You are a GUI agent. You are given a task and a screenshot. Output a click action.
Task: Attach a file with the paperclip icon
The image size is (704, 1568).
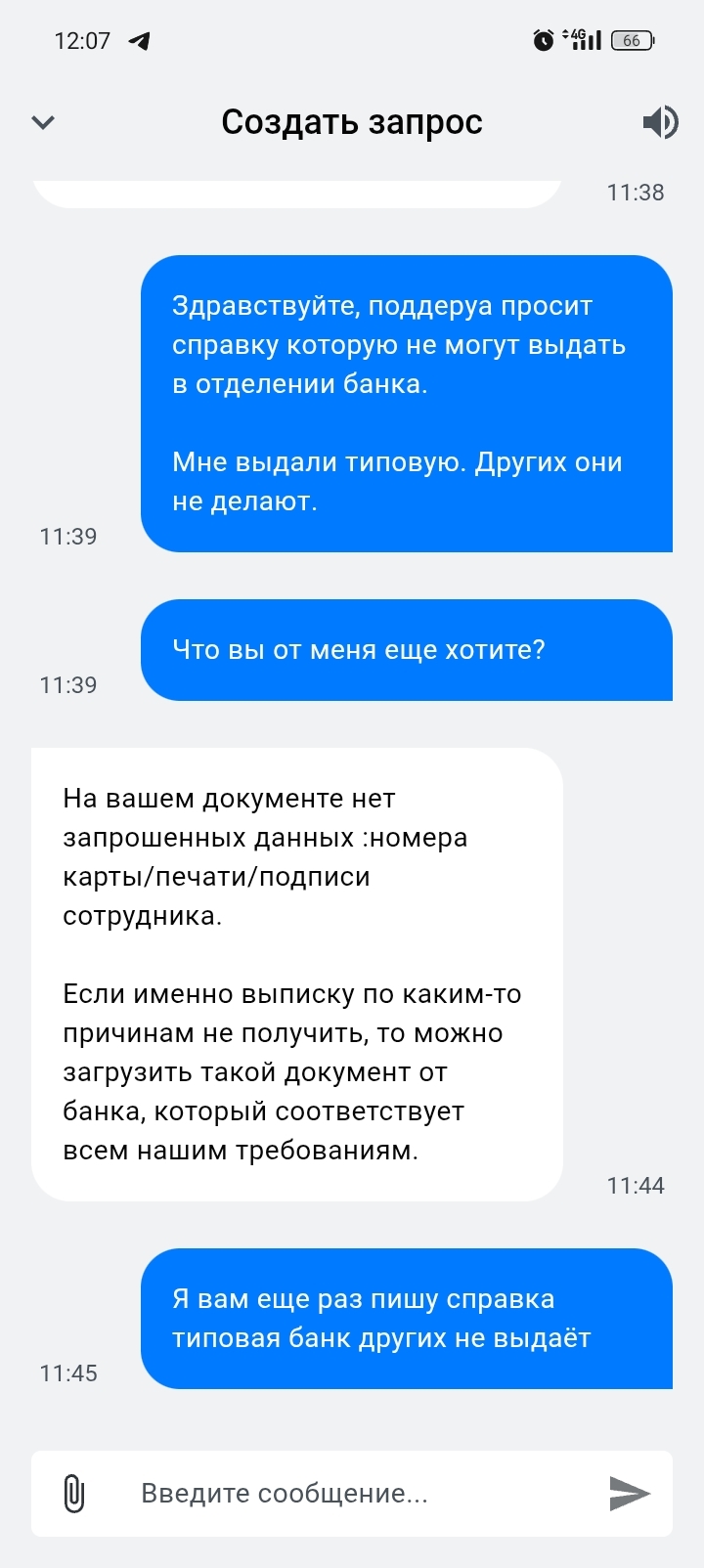tap(74, 1493)
